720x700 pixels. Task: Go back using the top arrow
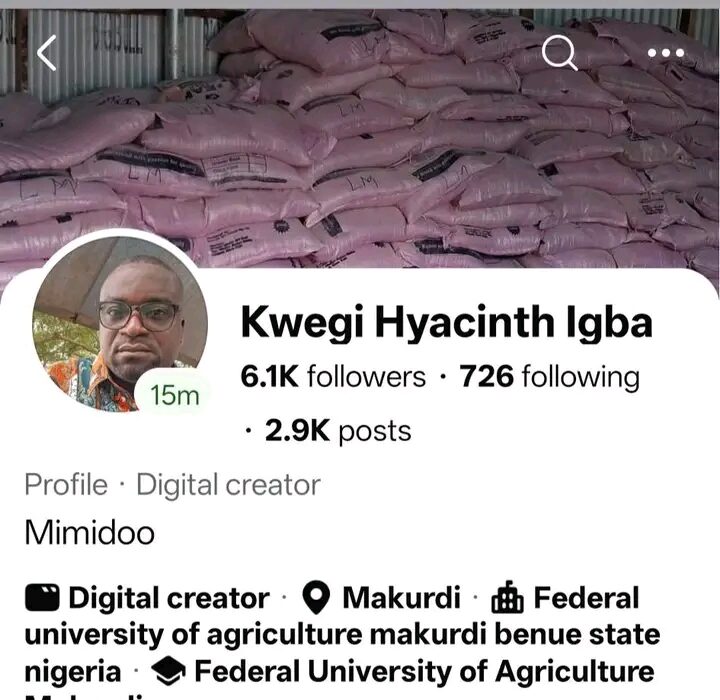(47, 55)
